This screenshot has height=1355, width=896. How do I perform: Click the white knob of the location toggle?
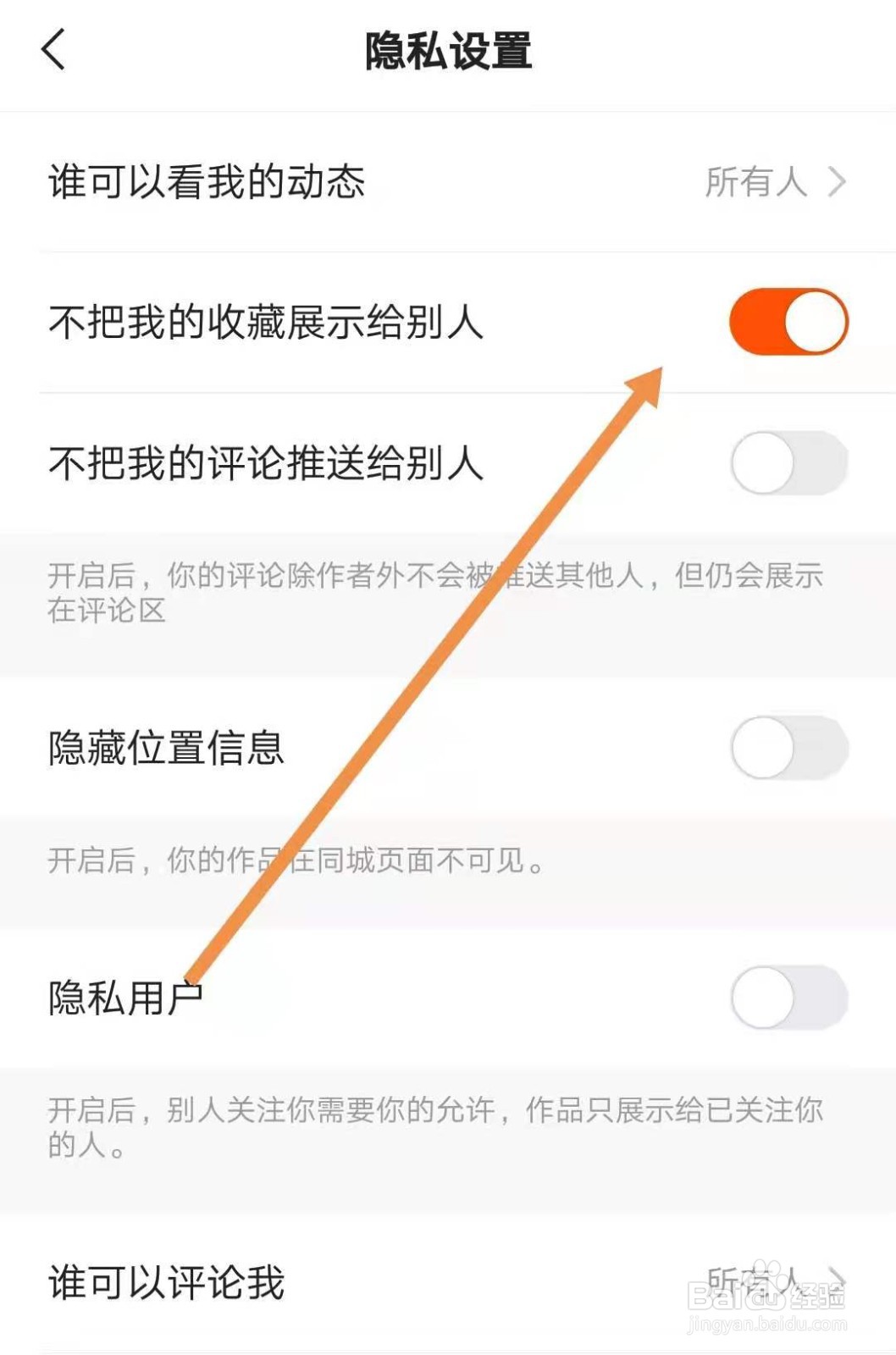tap(762, 745)
